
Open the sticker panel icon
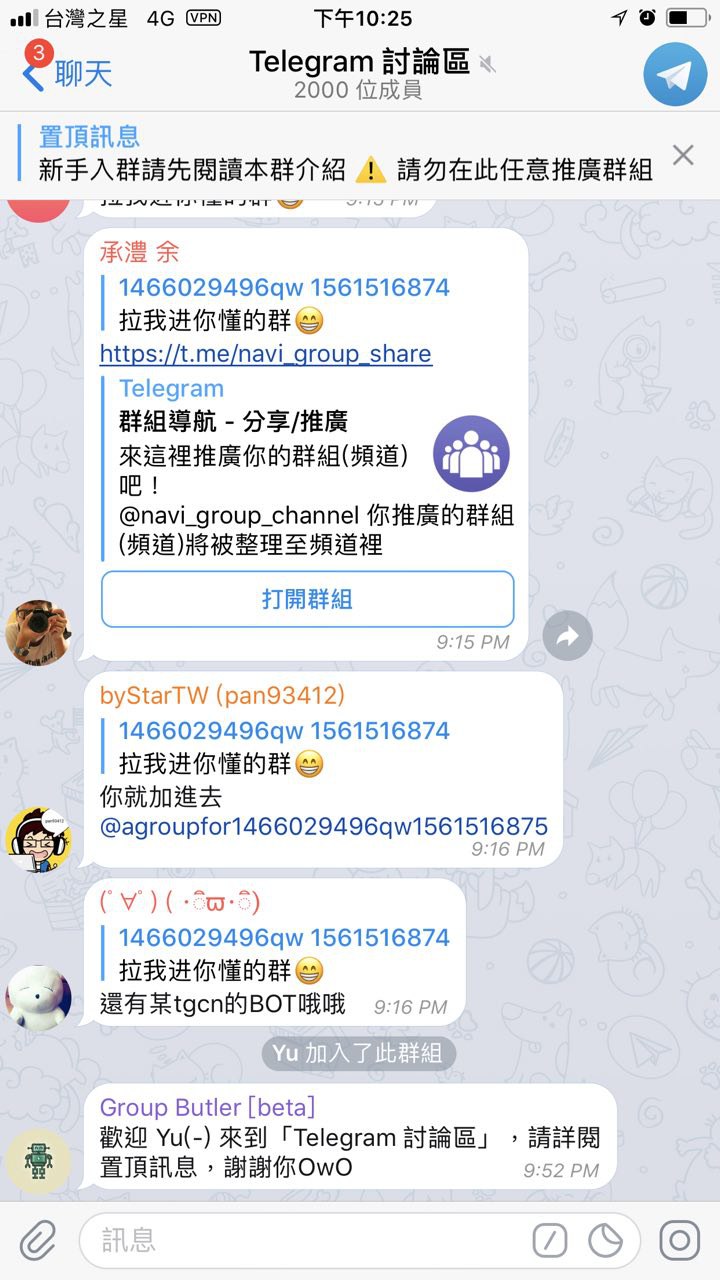click(605, 1241)
